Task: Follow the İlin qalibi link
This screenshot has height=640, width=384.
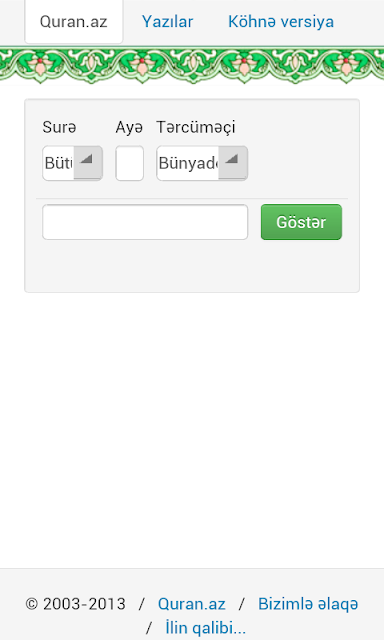Action: tap(205, 627)
